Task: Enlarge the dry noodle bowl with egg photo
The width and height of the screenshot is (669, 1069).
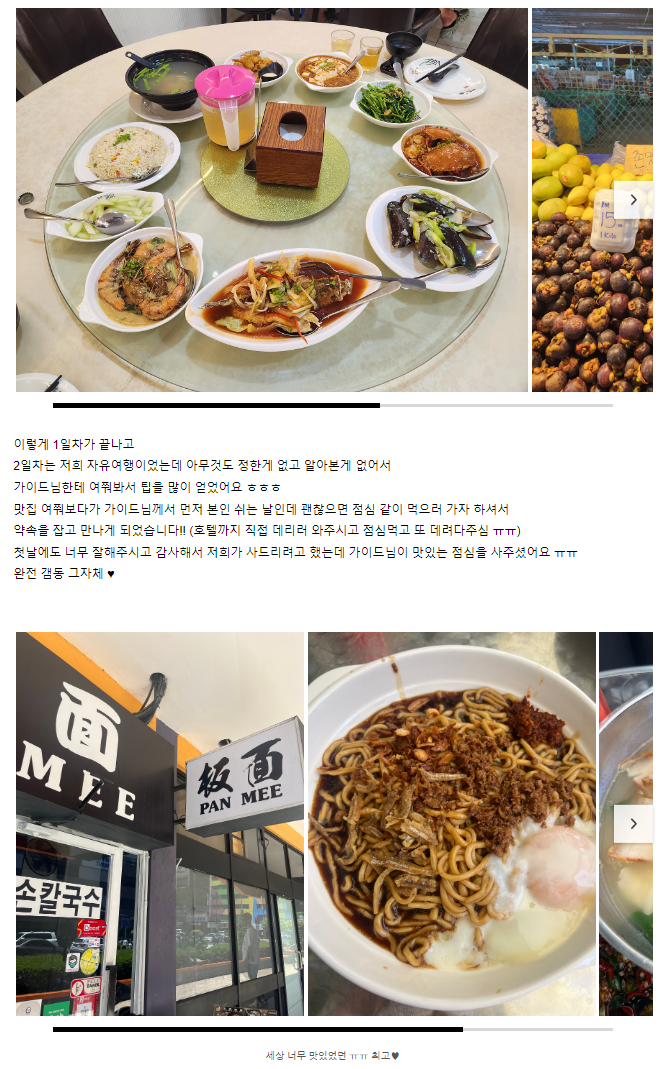Action: [x=451, y=824]
